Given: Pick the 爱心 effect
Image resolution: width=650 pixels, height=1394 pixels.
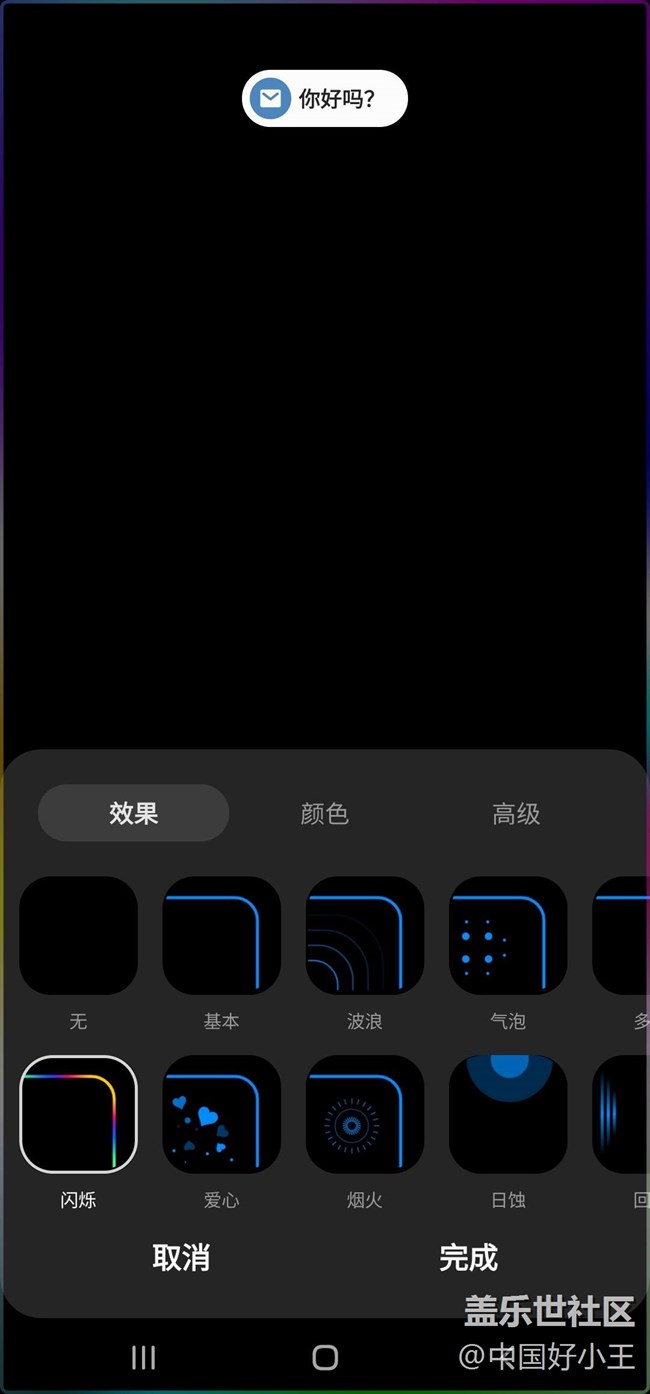Looking at the screenshot, I should pos(221,1113).
